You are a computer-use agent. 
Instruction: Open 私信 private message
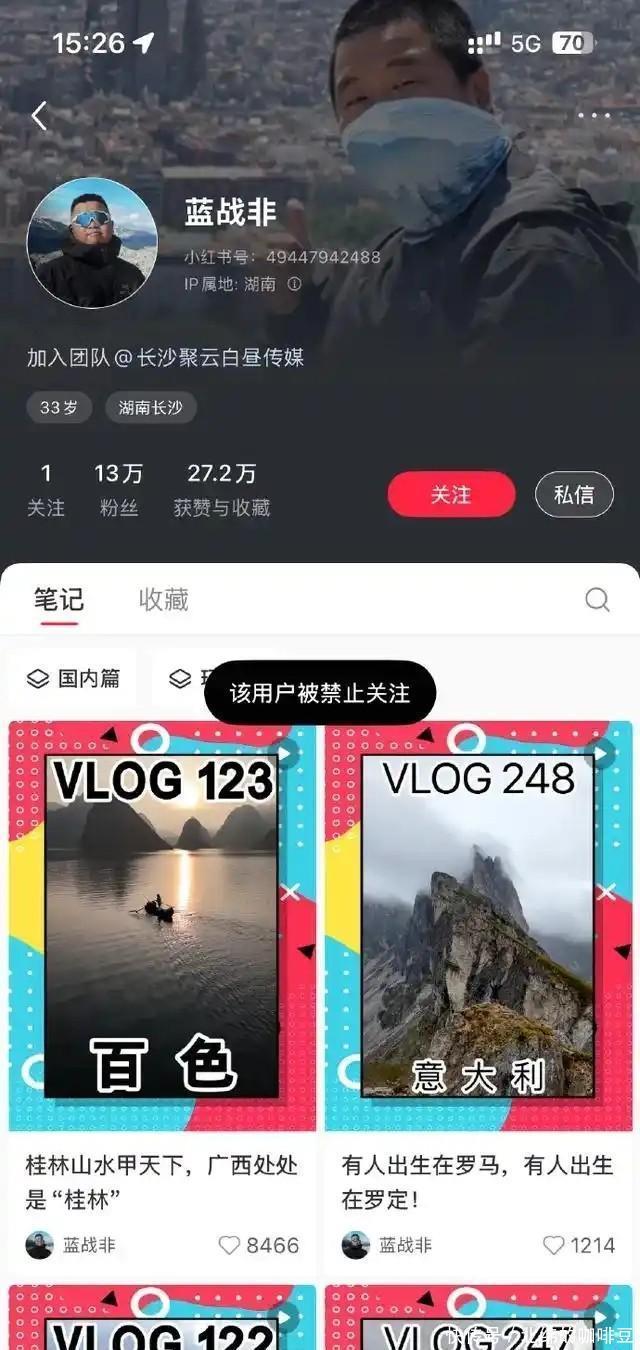click(574, 494)
